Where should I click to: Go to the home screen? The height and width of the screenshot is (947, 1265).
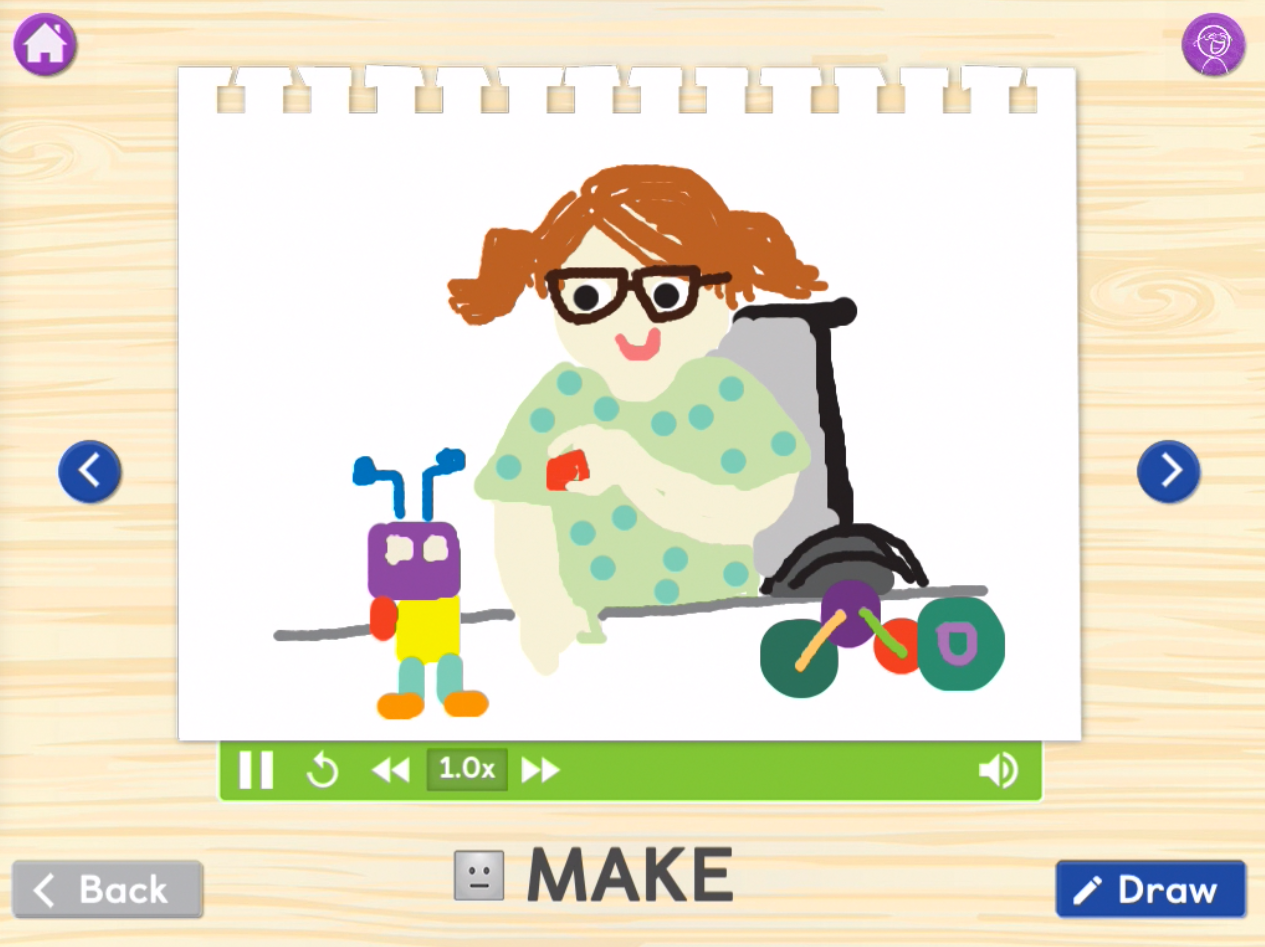(45, 45)
